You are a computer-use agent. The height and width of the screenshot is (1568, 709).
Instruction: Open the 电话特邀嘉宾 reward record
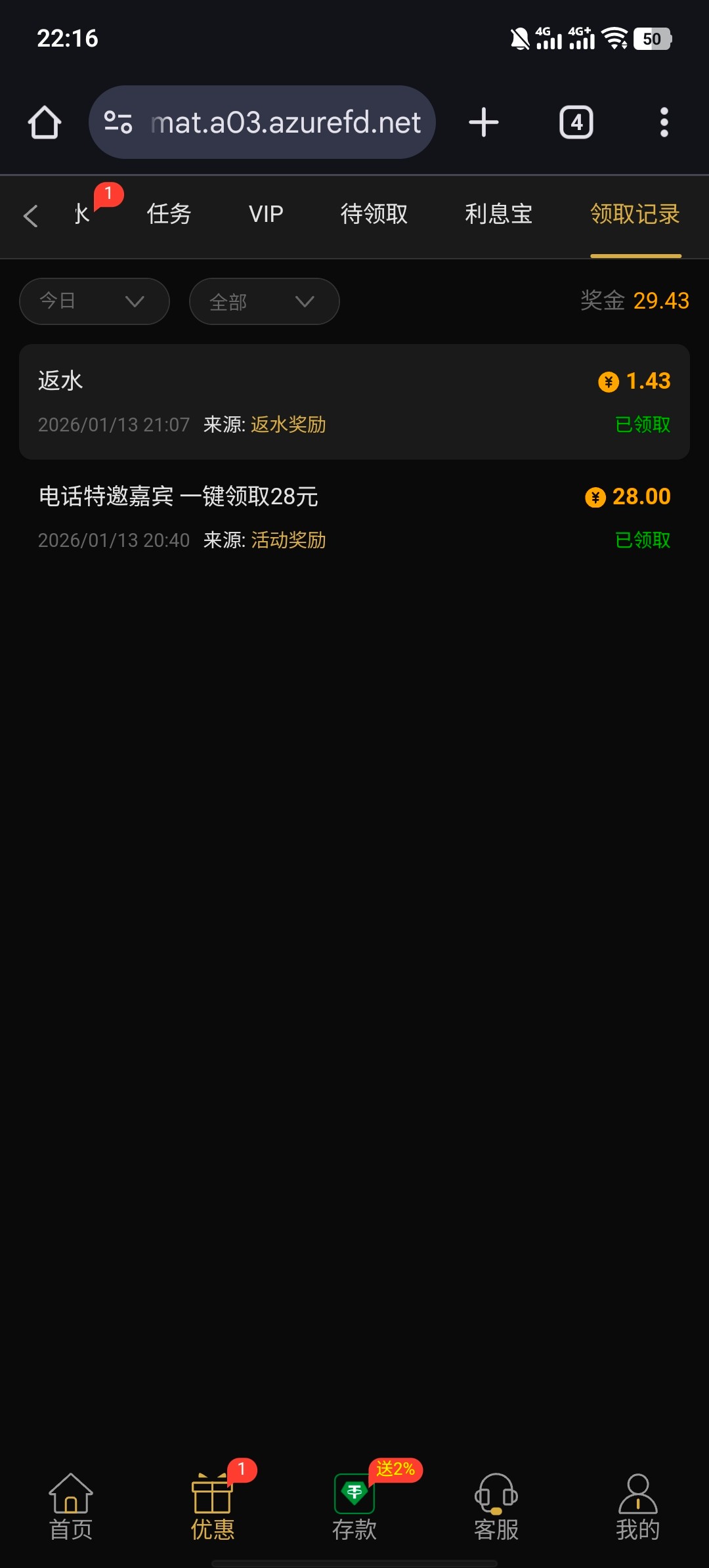[x=354, y=517]
